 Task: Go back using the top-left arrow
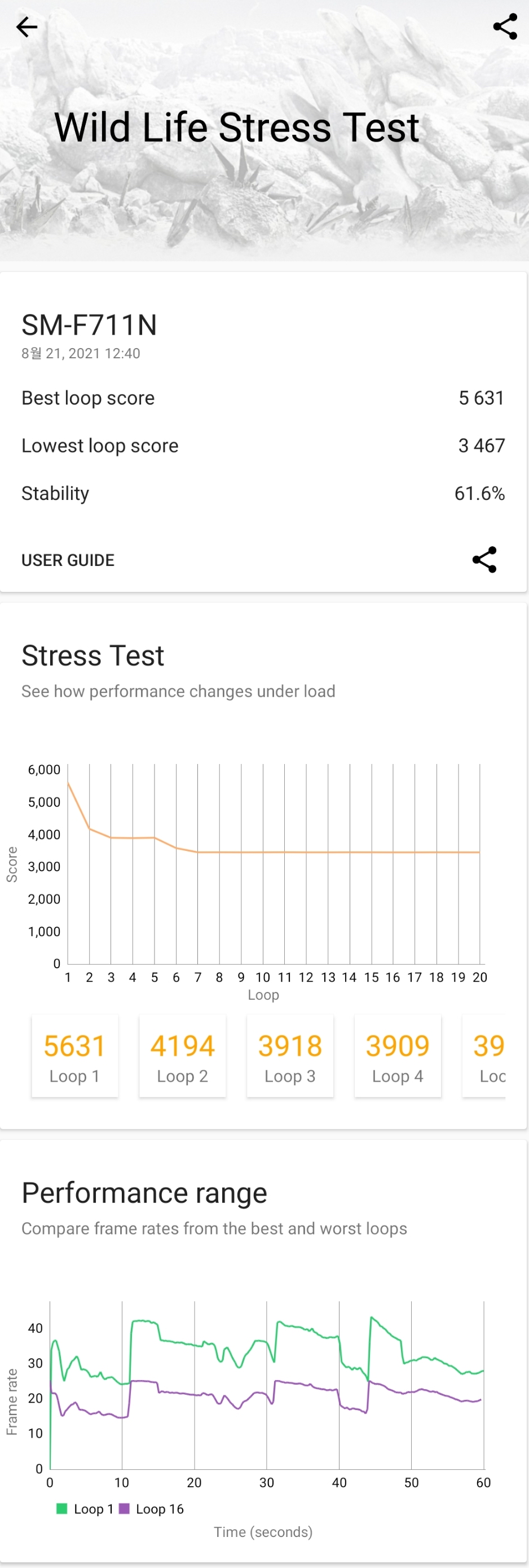pyautogui.click(x=27, y=27)
